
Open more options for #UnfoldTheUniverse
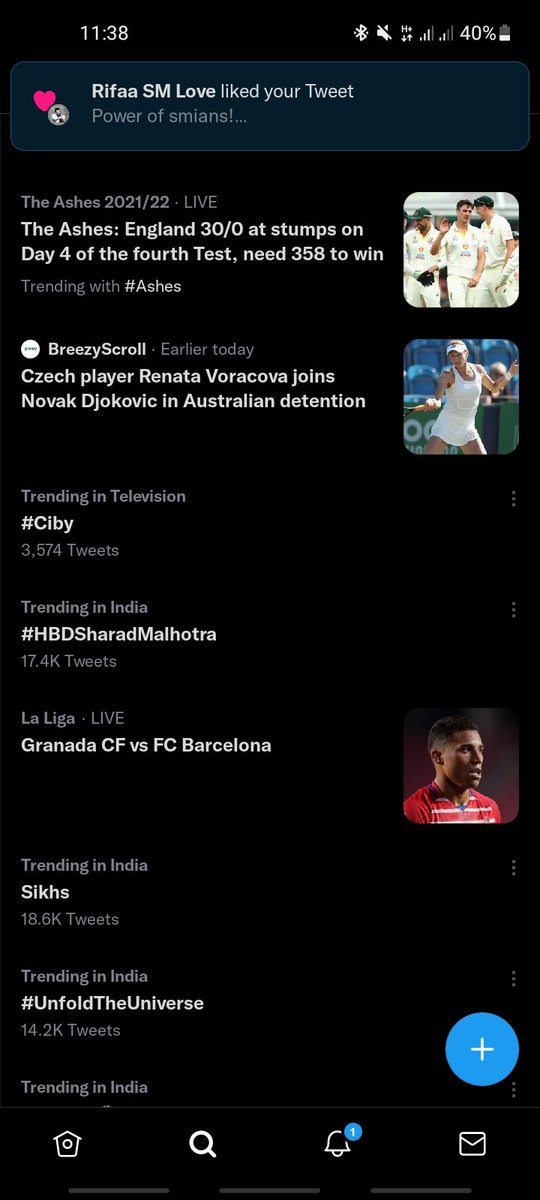[513, 978]
